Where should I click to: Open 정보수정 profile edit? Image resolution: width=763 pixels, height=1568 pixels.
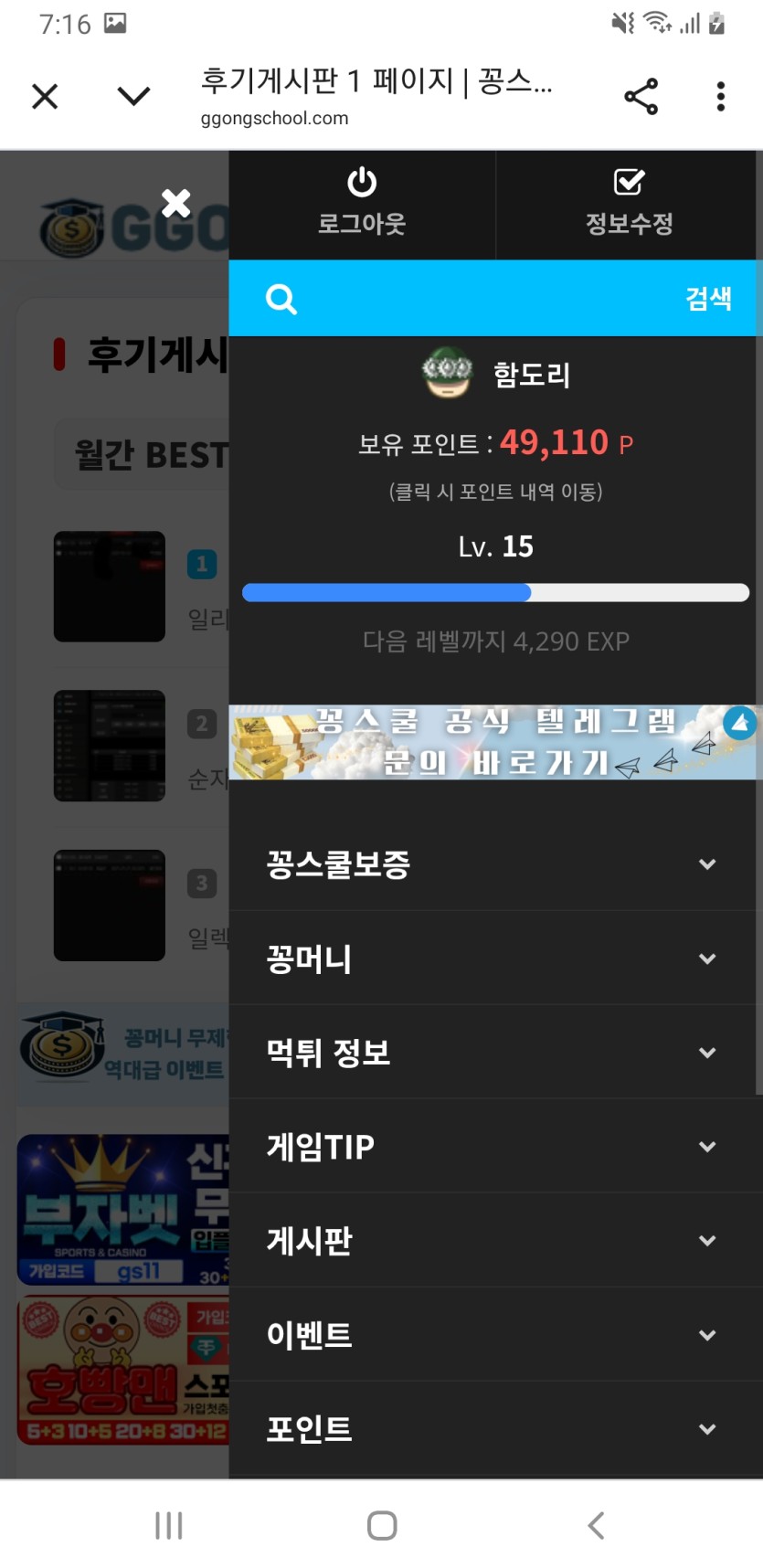[629, 204]
